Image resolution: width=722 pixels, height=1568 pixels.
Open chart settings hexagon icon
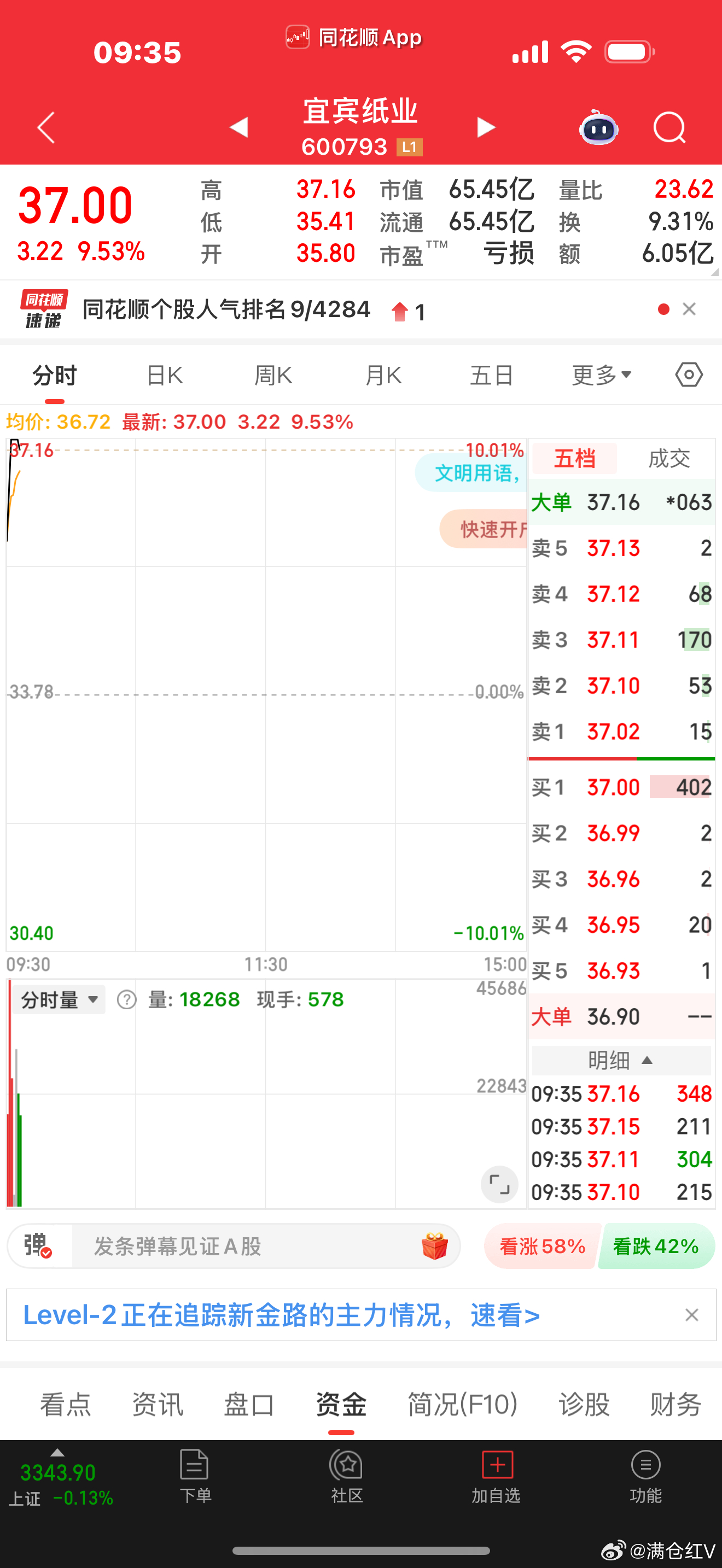coord(689,375)
